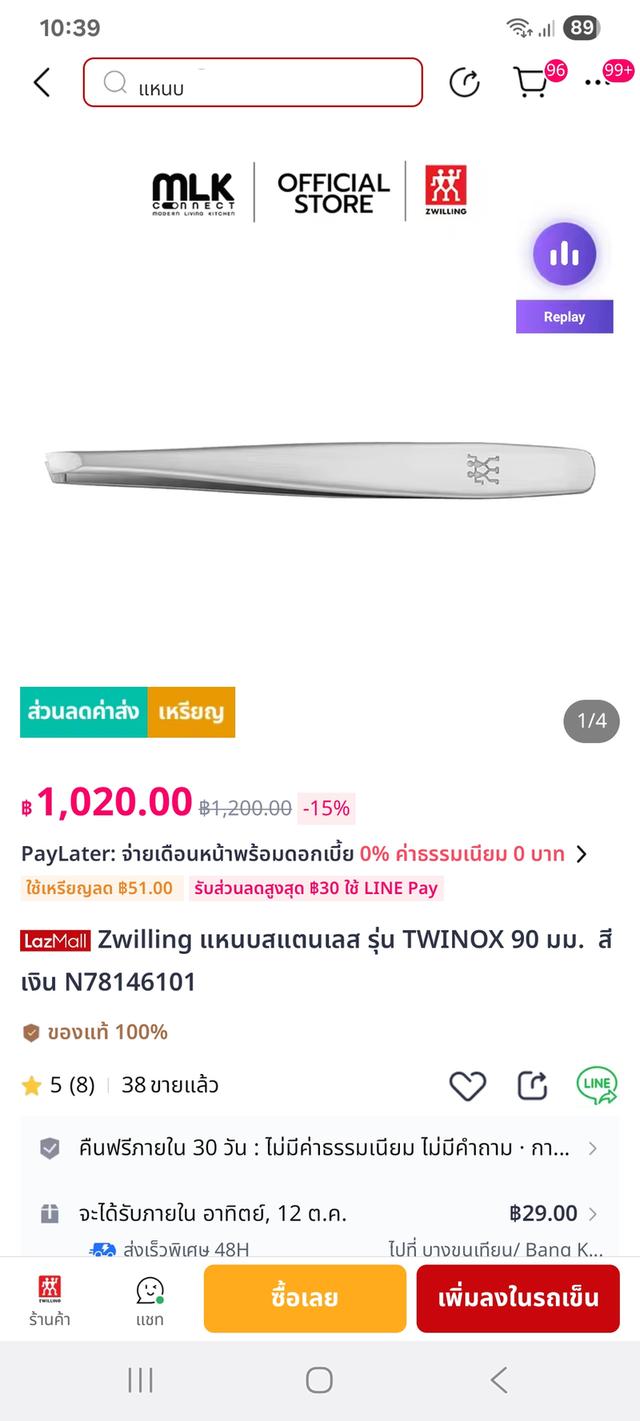The height and width of the screenshot is (1421, 640).
Task: Share the product via LINE
Action: [596, 1085]
